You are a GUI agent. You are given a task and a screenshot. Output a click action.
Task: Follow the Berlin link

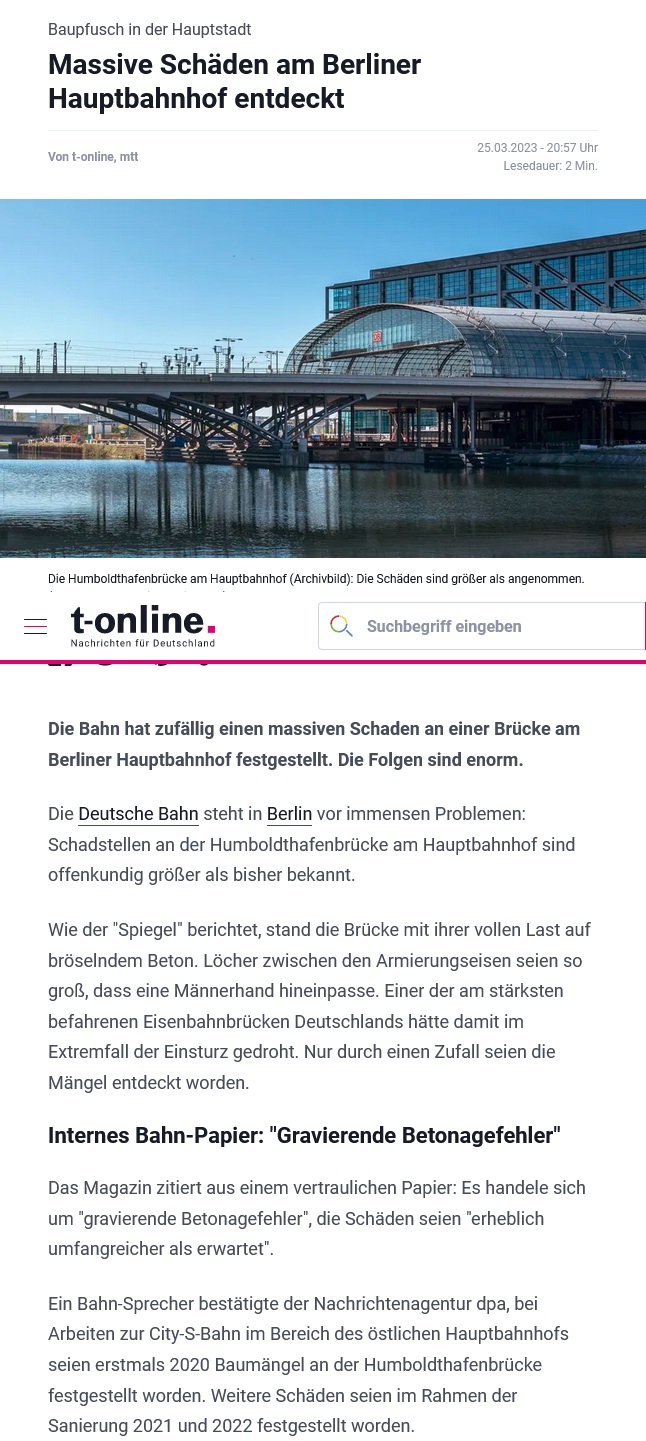tap(289, 814)
